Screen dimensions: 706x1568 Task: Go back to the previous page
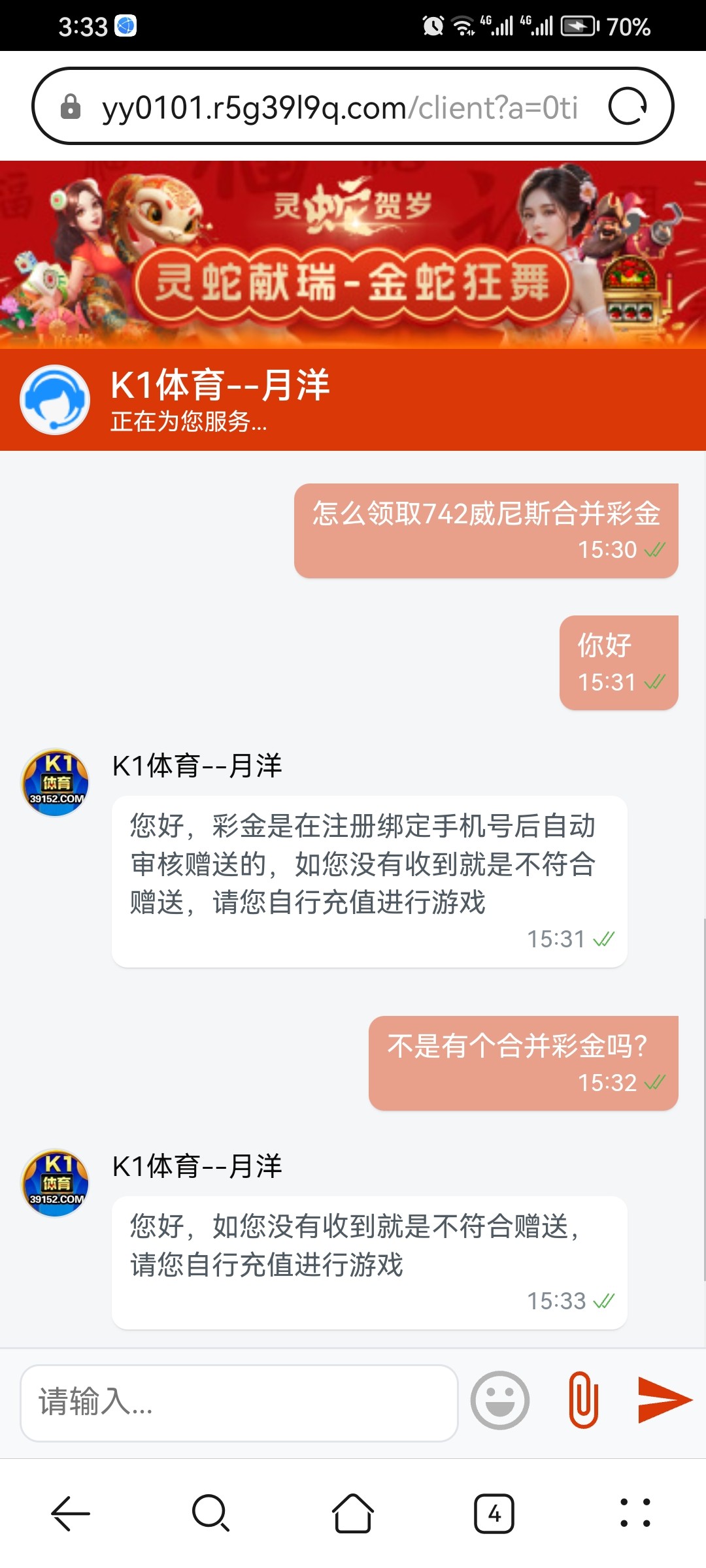[x=71, y=1513]
